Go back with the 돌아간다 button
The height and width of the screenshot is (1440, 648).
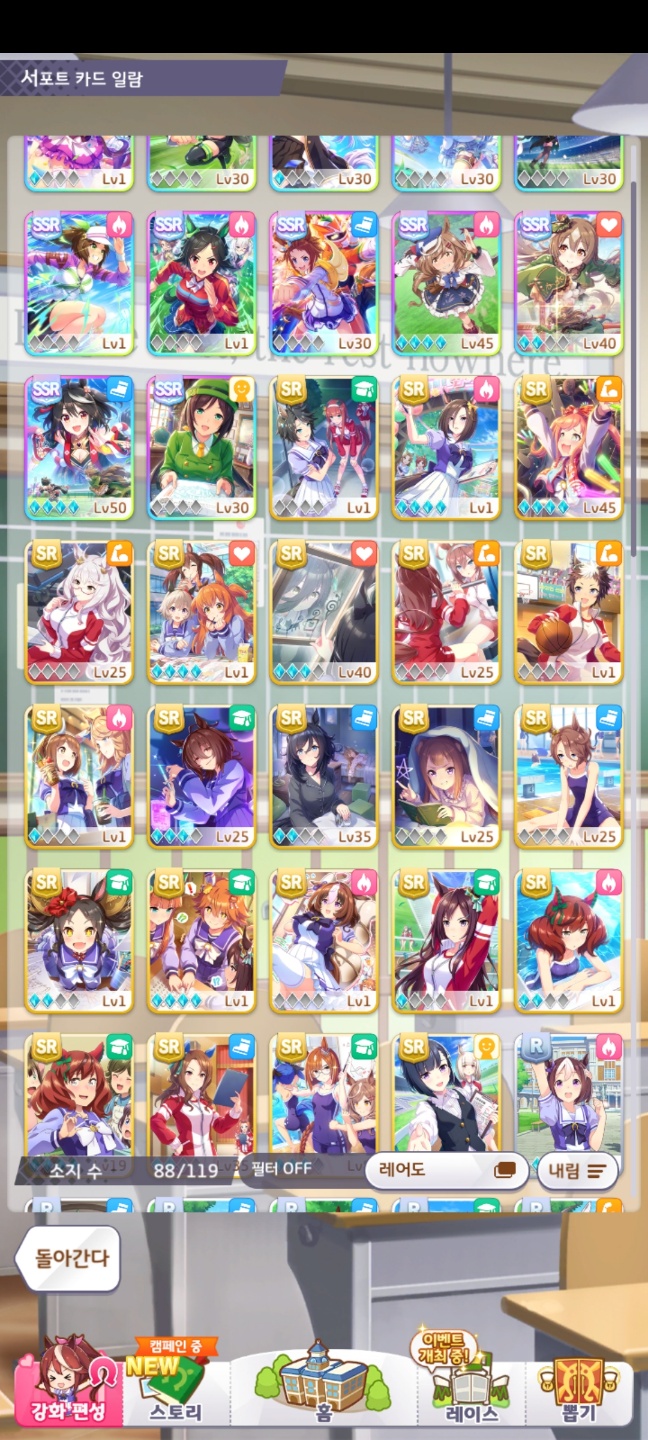pos(68,1258)
